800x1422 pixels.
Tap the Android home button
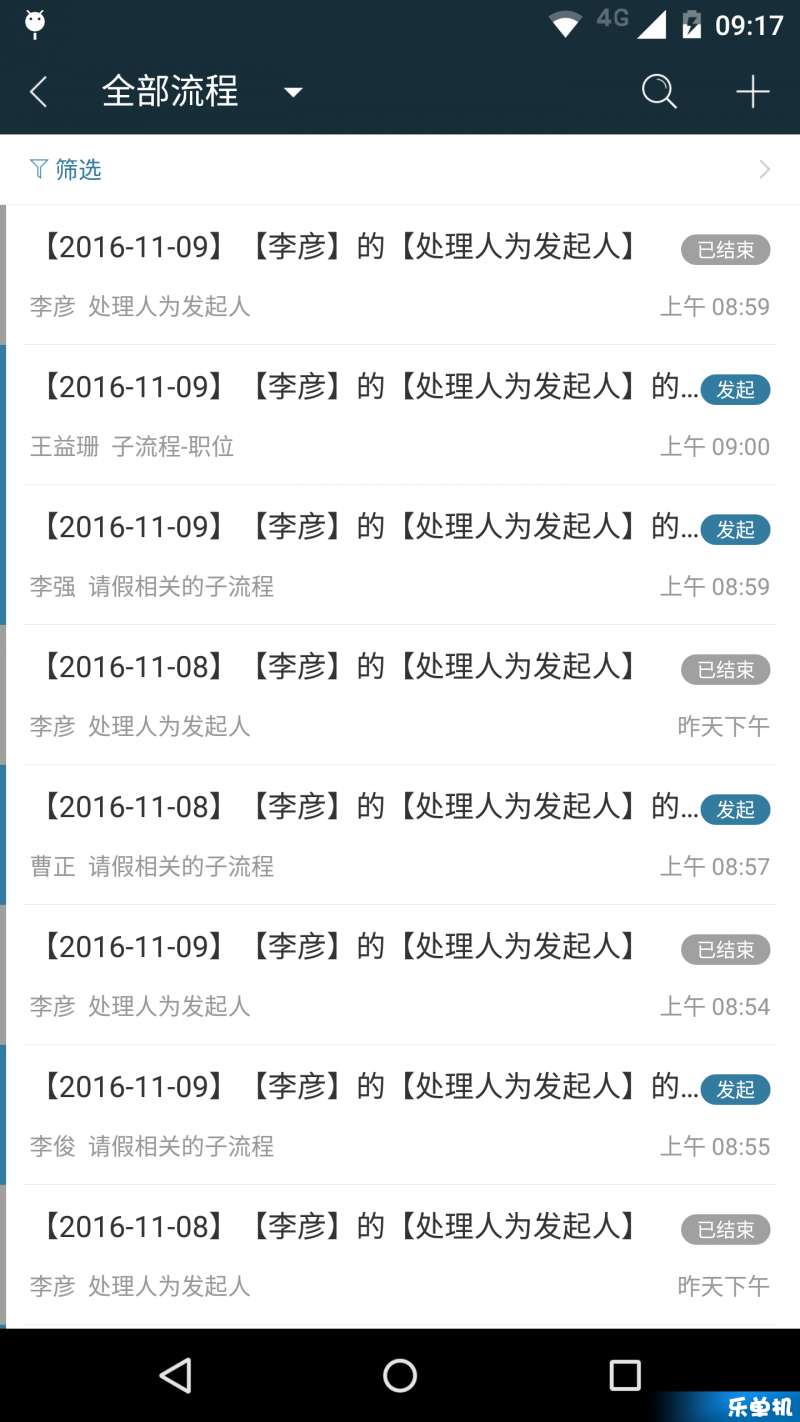(400, 1375)
